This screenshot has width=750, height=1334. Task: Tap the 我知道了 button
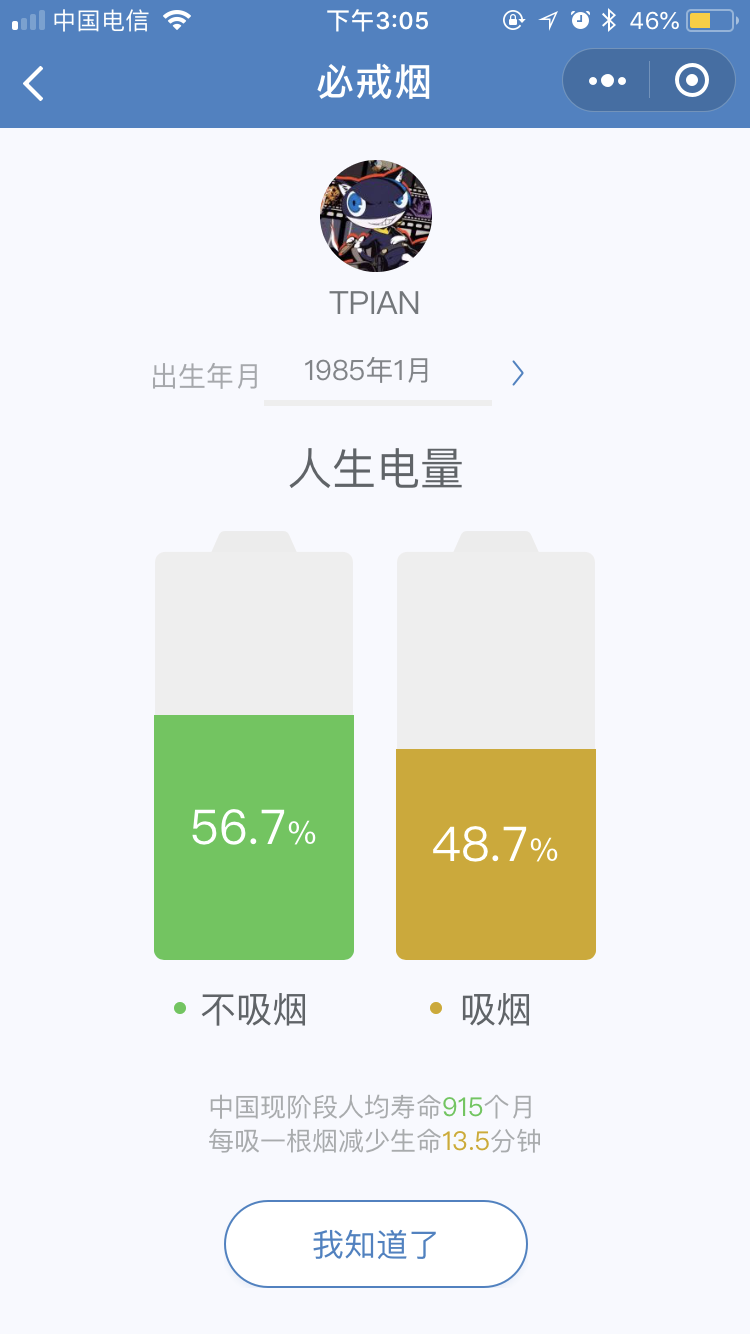[375, 1244]
